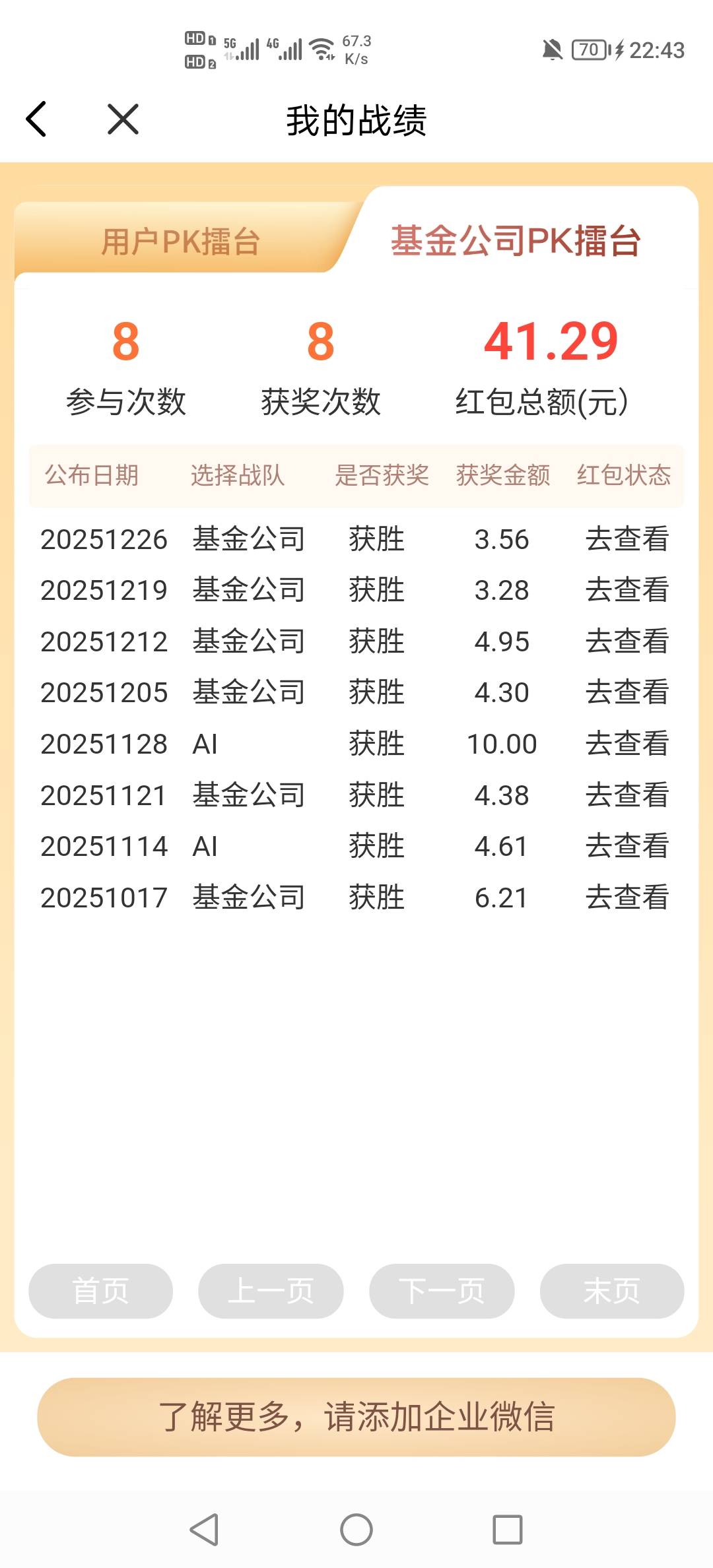Close the page with the X icon

(123, 119)
